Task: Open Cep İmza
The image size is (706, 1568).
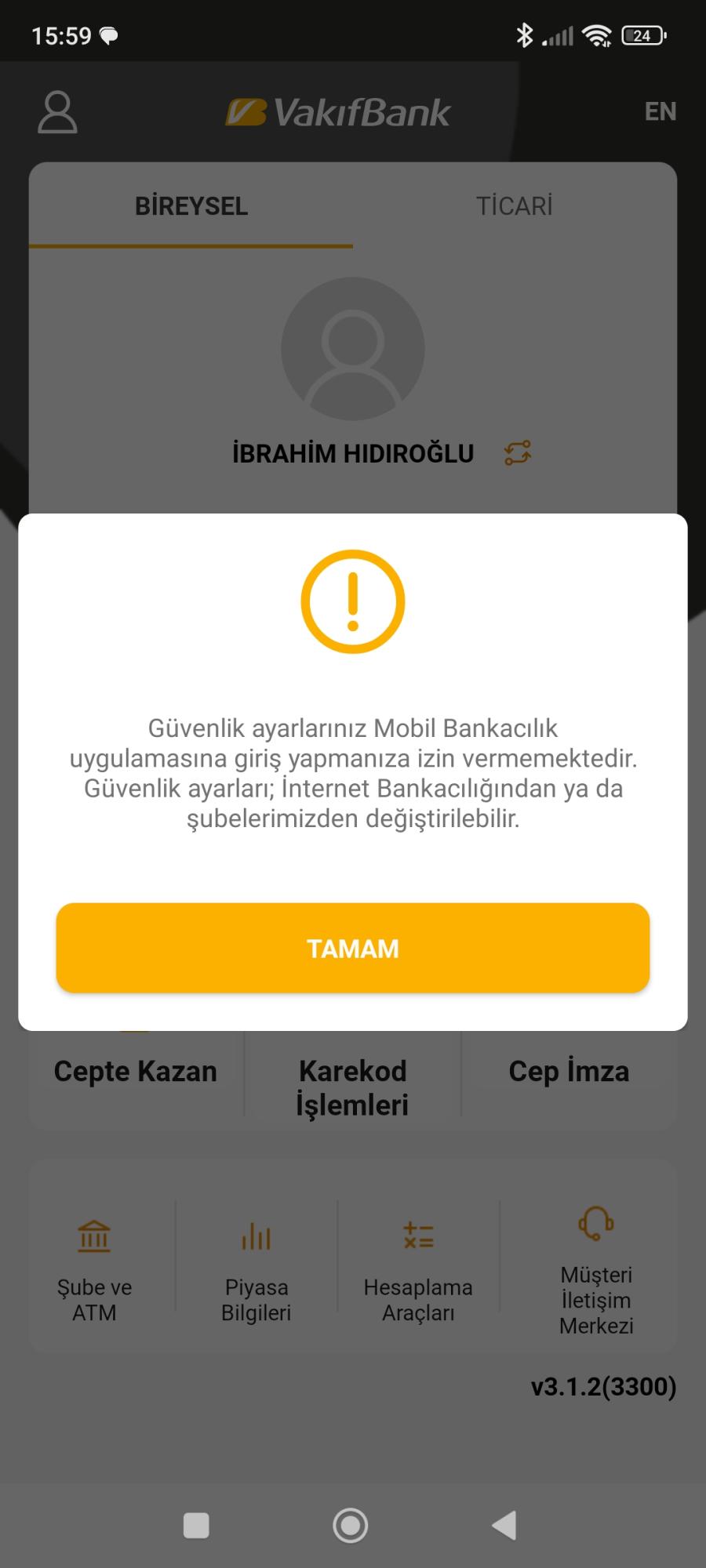Action: (x=570, y=1071)
